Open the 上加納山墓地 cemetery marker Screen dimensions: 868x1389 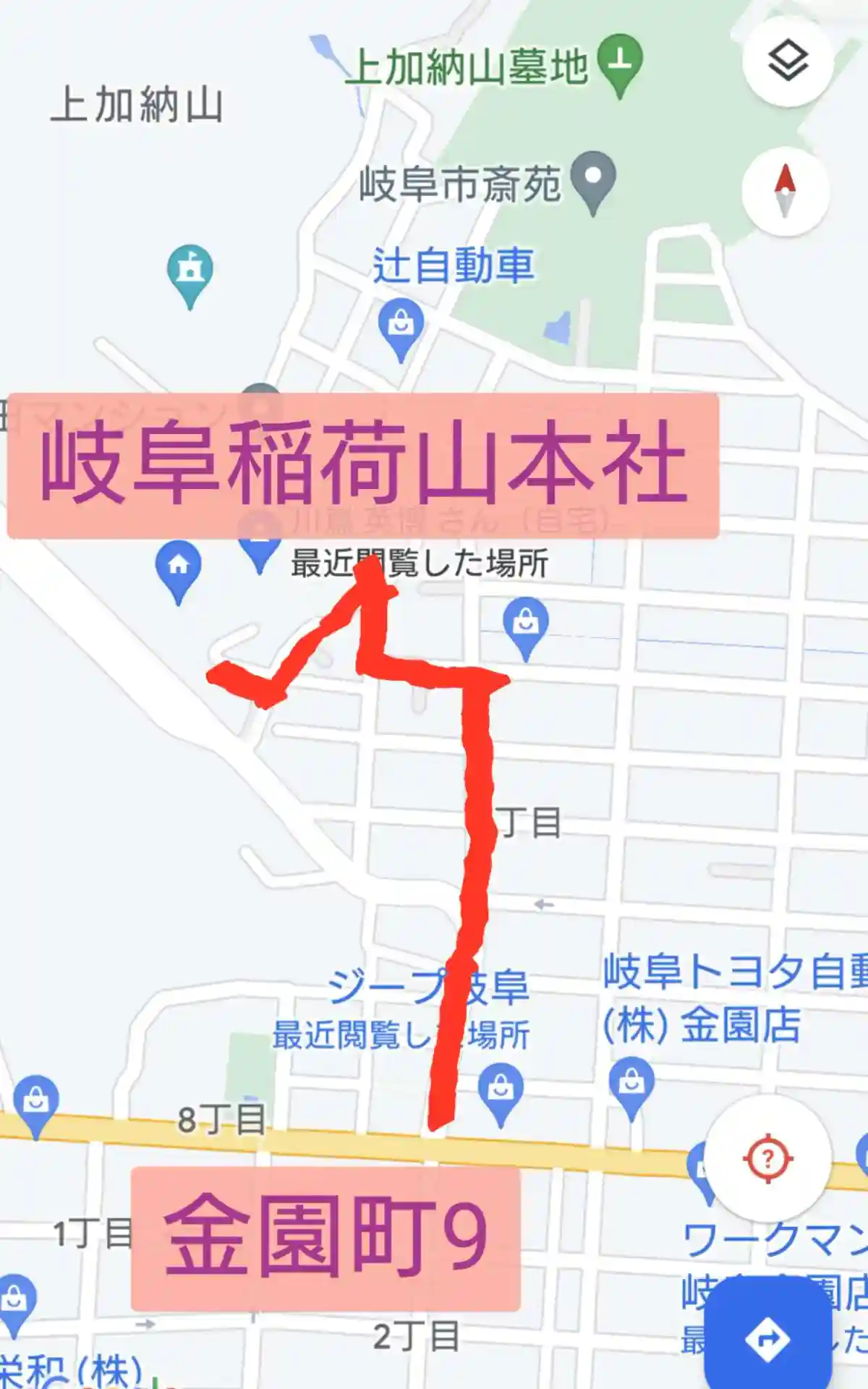coord(620,64)
